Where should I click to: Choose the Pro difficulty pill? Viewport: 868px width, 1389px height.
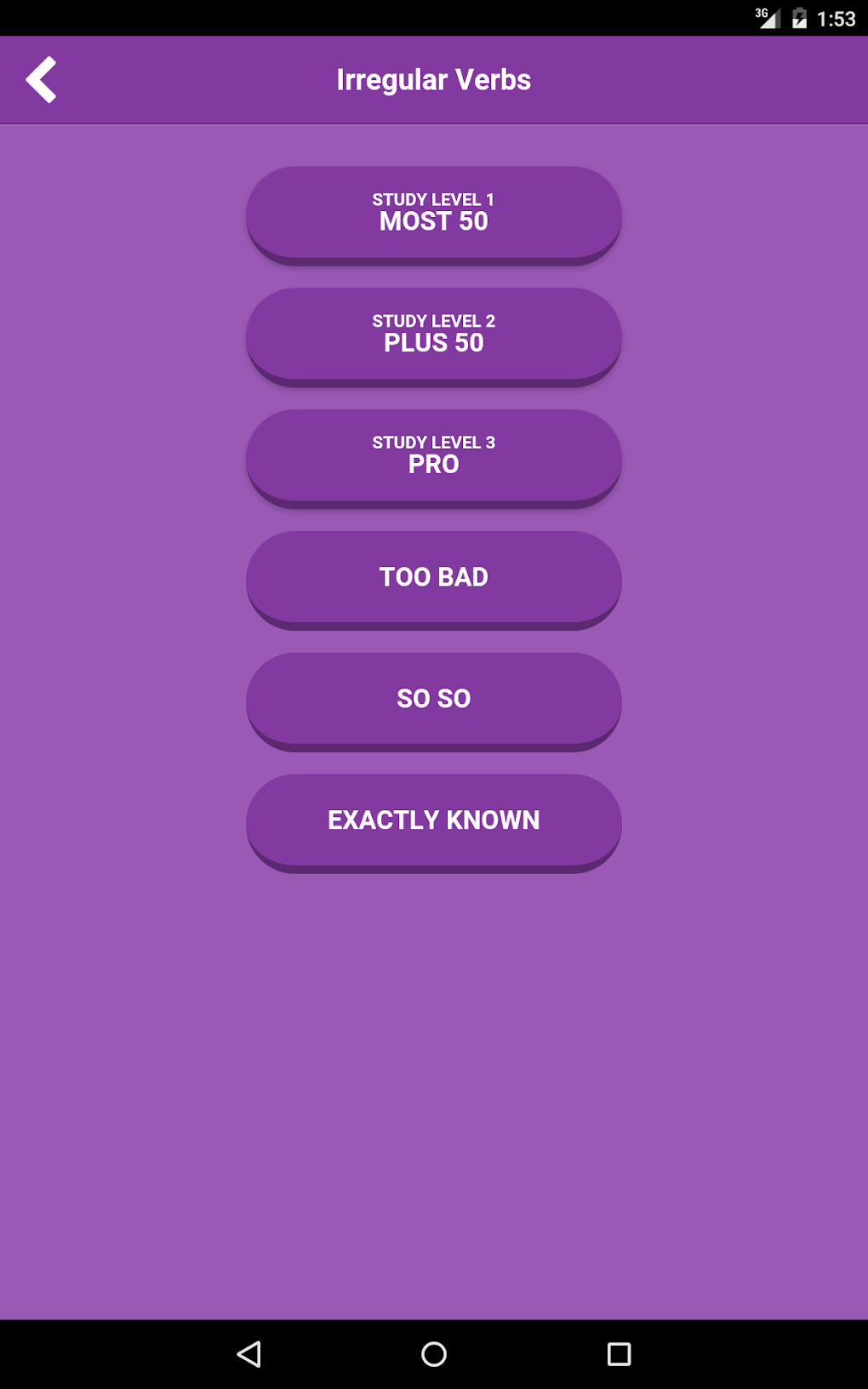coord(434,456)
